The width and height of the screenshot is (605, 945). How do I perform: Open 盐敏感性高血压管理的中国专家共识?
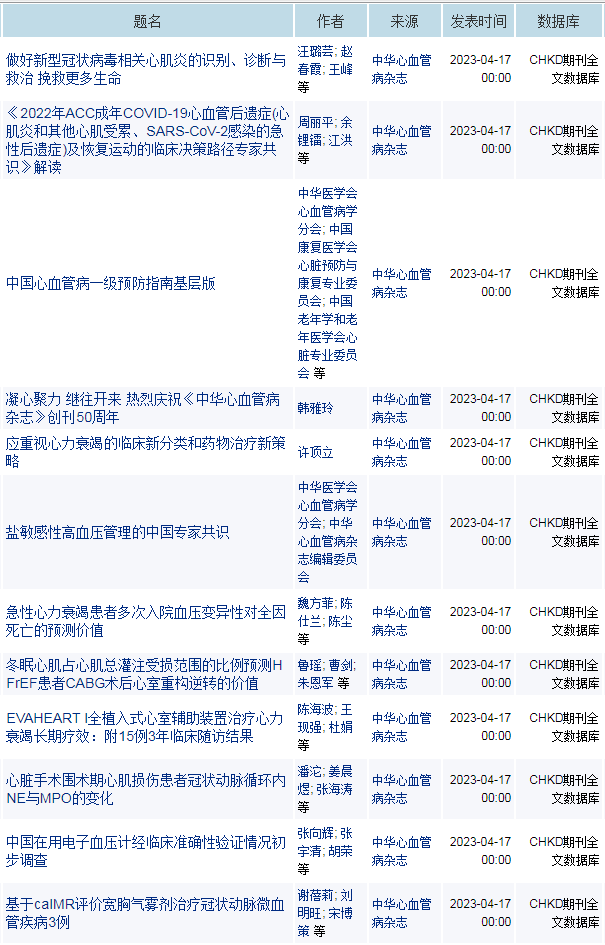point(118,532)
